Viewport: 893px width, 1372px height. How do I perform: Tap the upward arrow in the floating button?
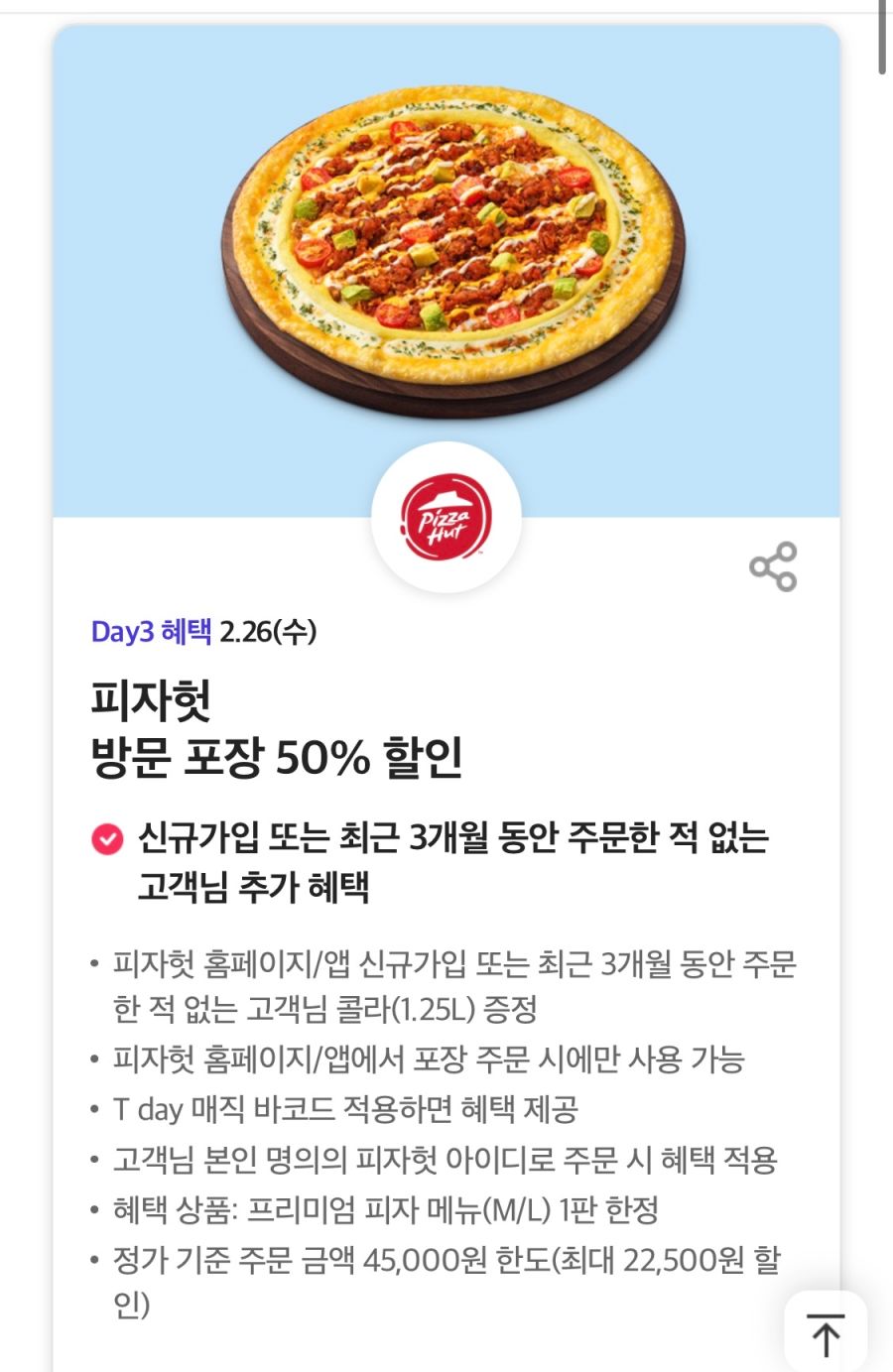[x=825, y=1335]
